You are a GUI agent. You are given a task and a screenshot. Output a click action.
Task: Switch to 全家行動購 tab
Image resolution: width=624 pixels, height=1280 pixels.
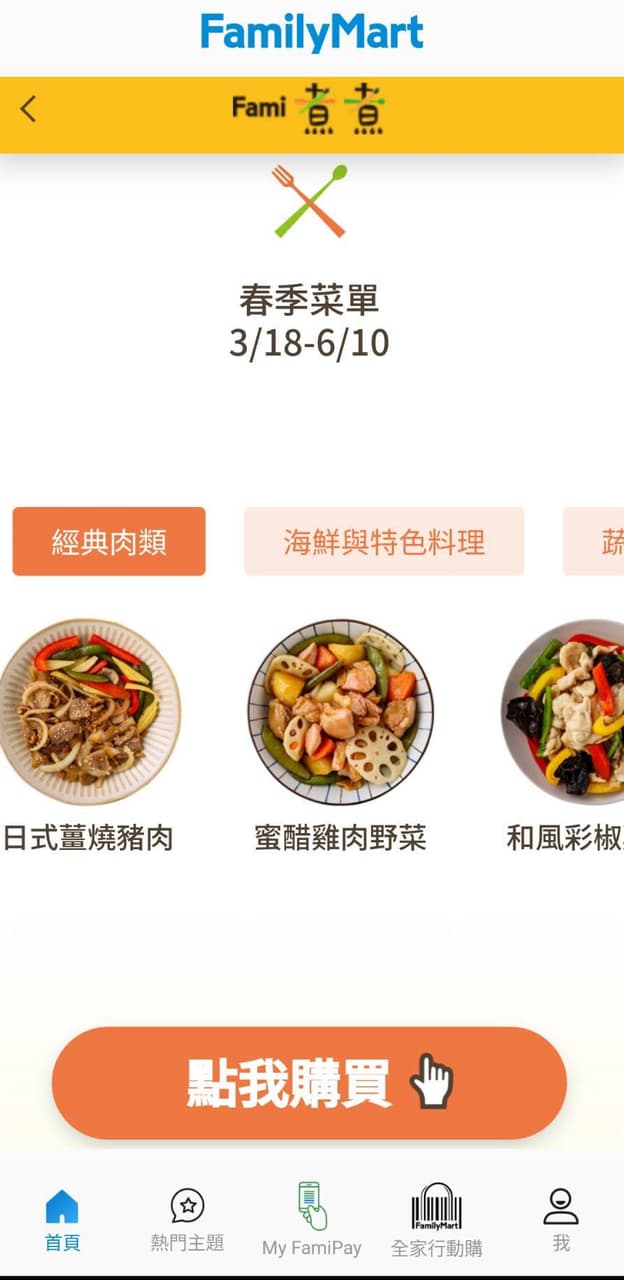[437, 1220]
